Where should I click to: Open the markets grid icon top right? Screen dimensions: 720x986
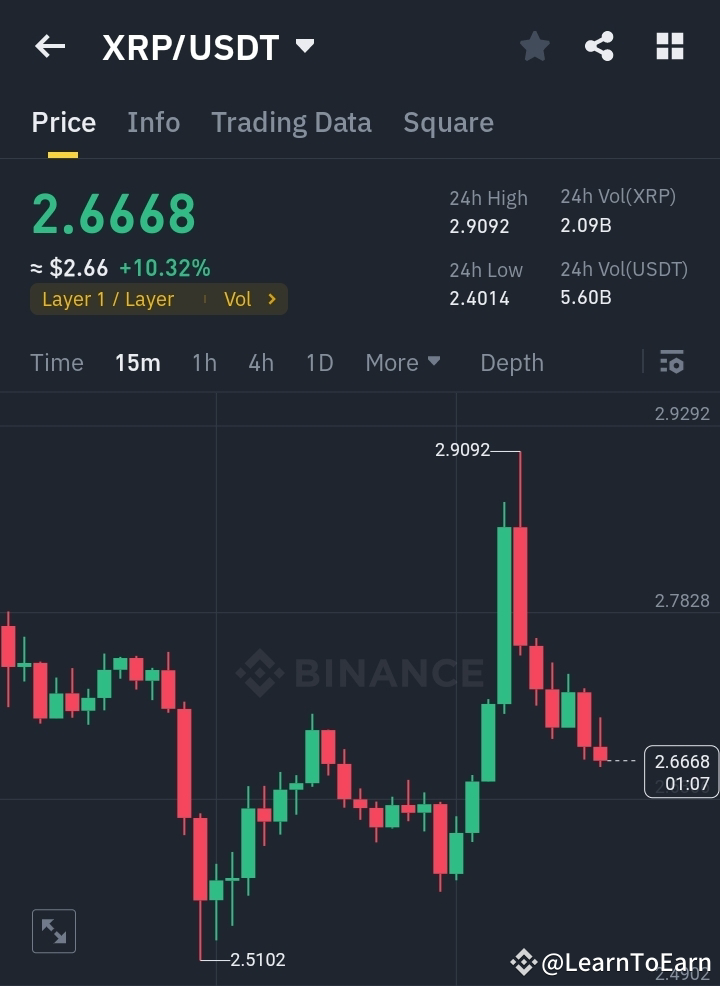(668, 45)
